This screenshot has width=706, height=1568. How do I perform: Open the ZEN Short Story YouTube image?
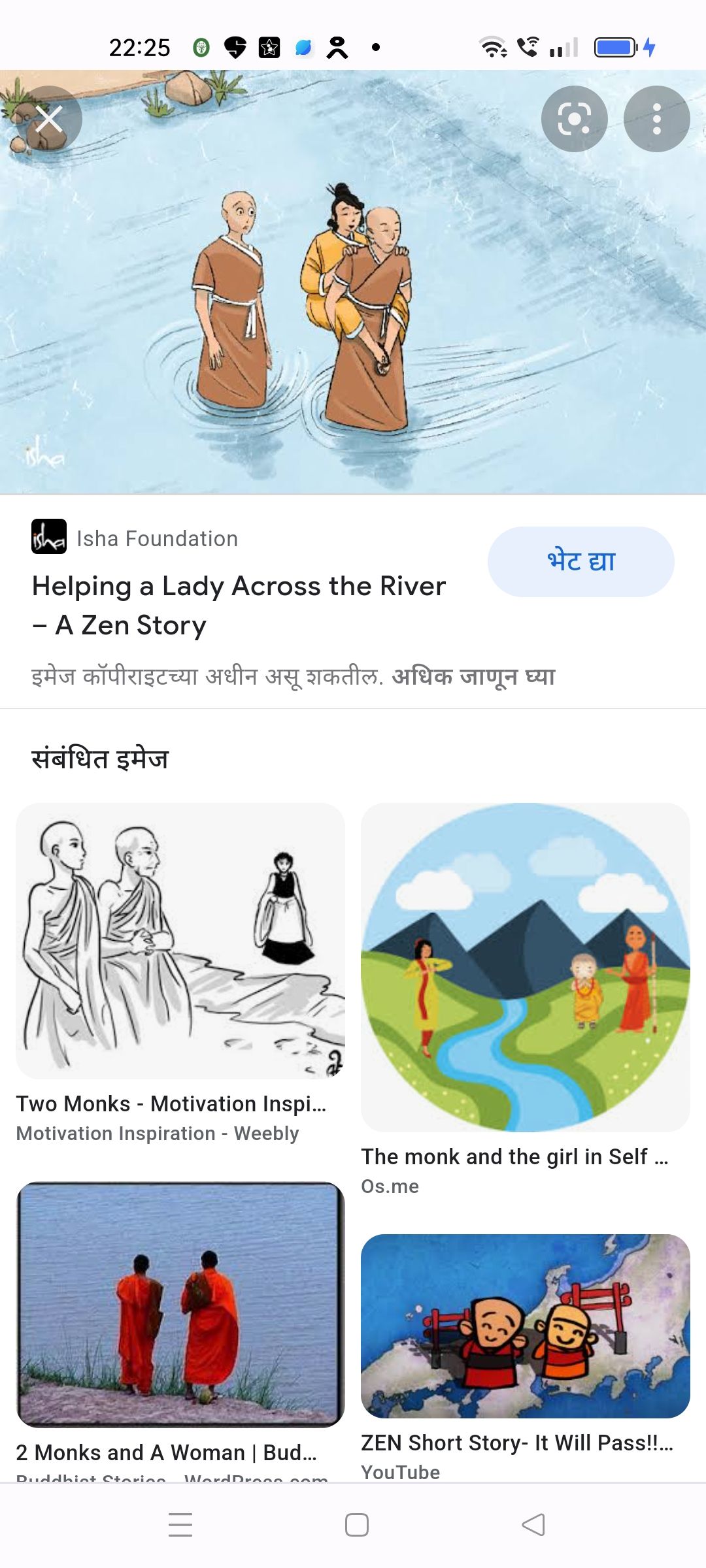tap(526, 1326)
